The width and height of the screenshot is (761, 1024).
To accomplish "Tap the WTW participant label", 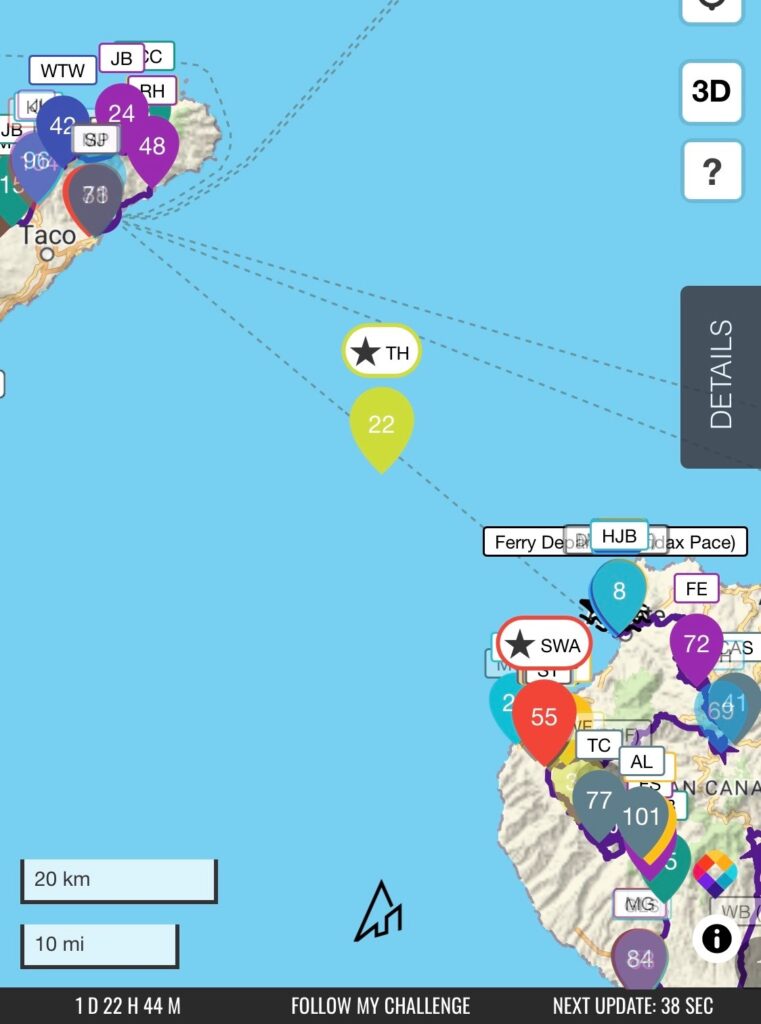I will click(x=62, y=71).
